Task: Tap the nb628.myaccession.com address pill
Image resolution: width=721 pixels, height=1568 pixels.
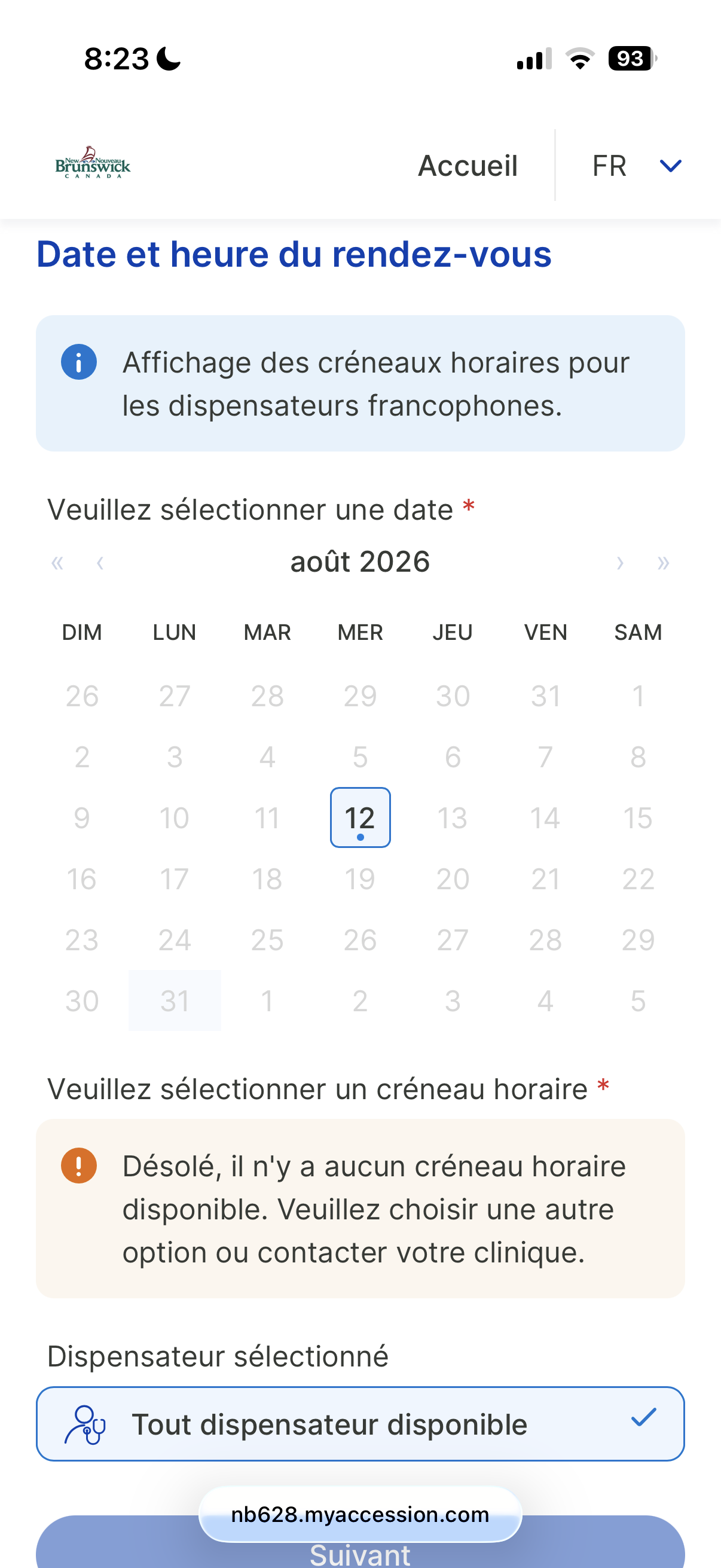Action: [x=360, y=1514]
